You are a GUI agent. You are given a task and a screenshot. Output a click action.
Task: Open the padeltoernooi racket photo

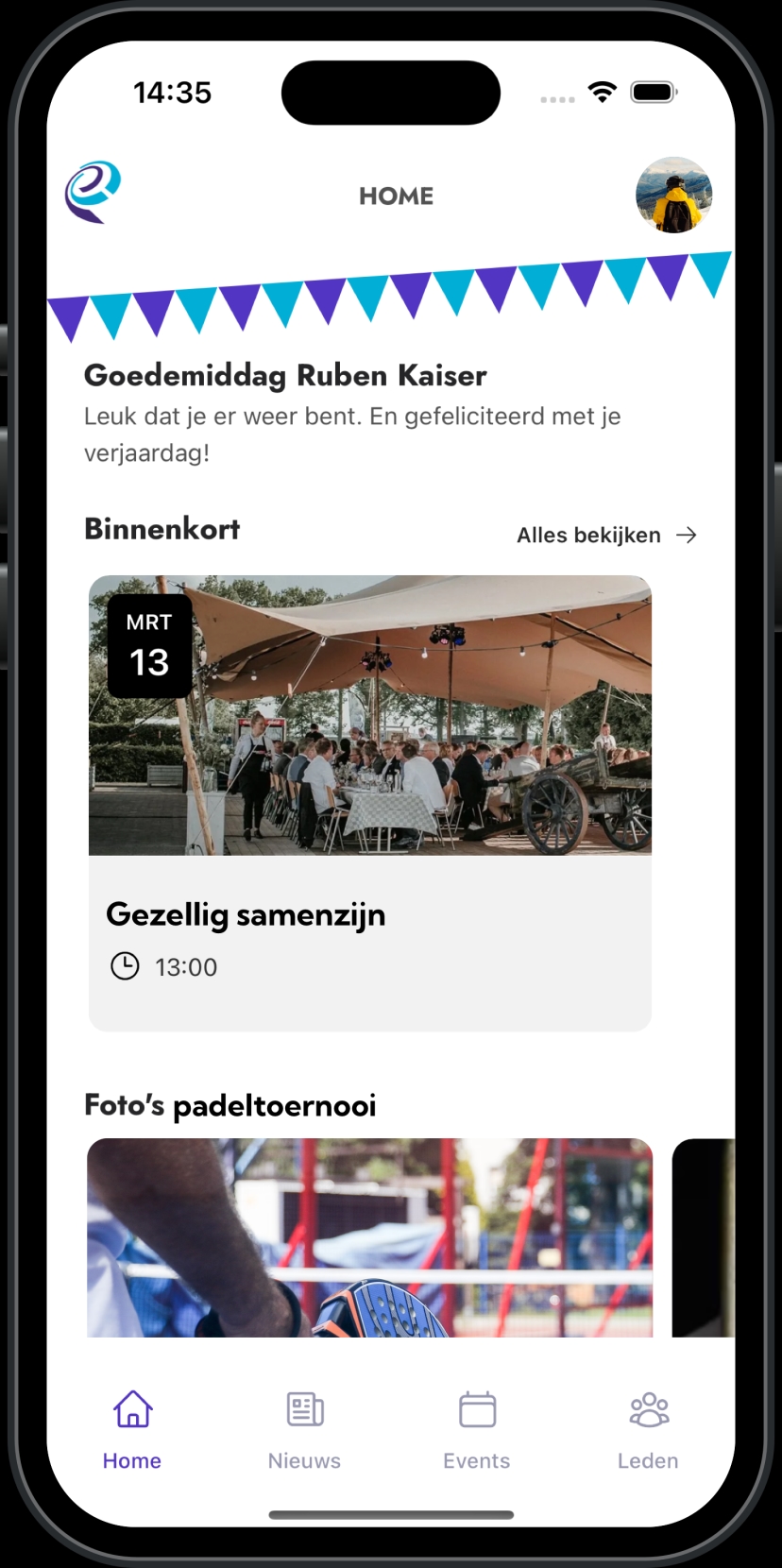(369, 1237)
